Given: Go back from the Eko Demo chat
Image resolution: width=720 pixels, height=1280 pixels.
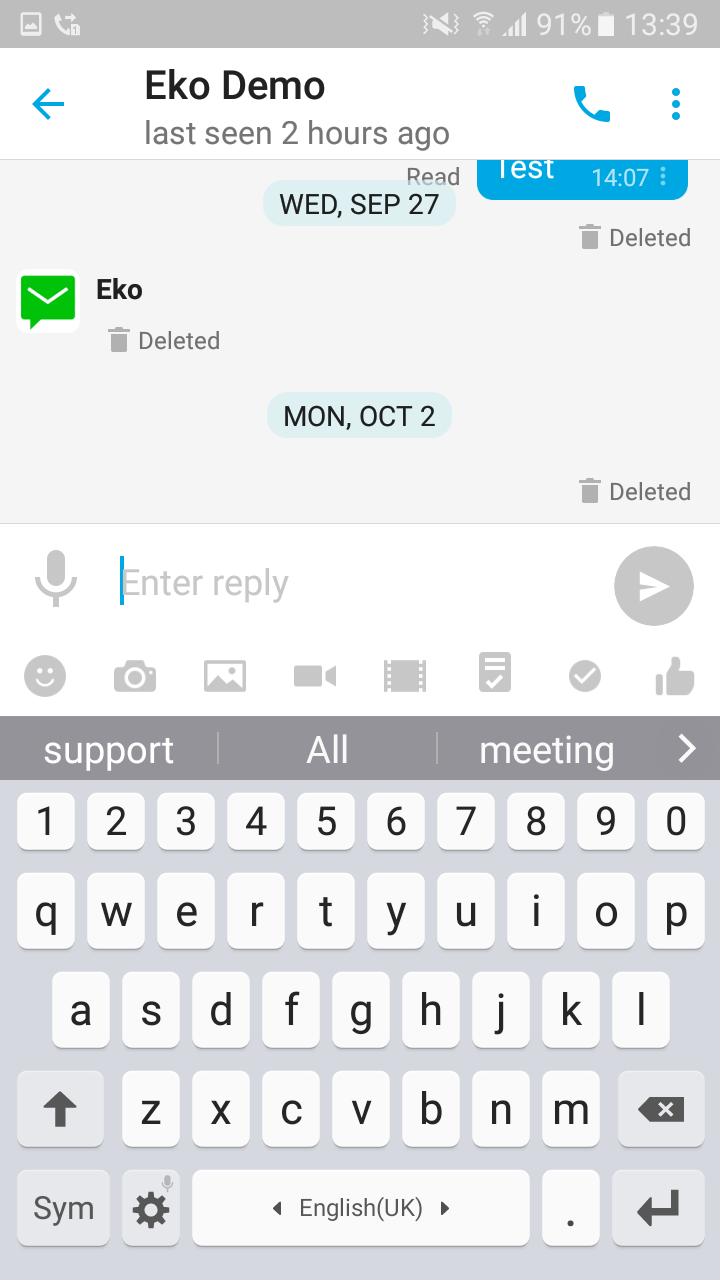Looking at the screenshot, I should point(48,104).
